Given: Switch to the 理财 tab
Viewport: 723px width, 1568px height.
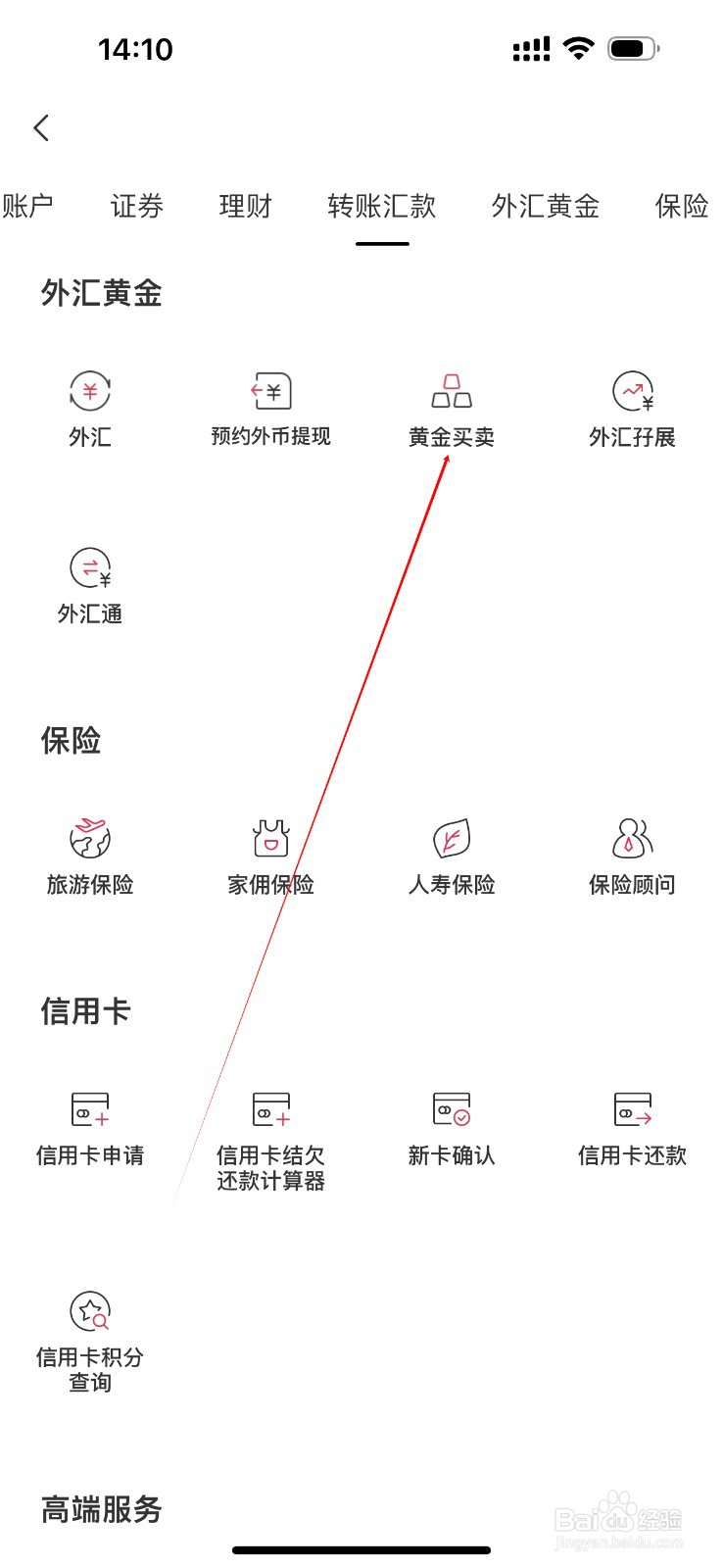Looking at the screenshot, I should click(245, 207).
